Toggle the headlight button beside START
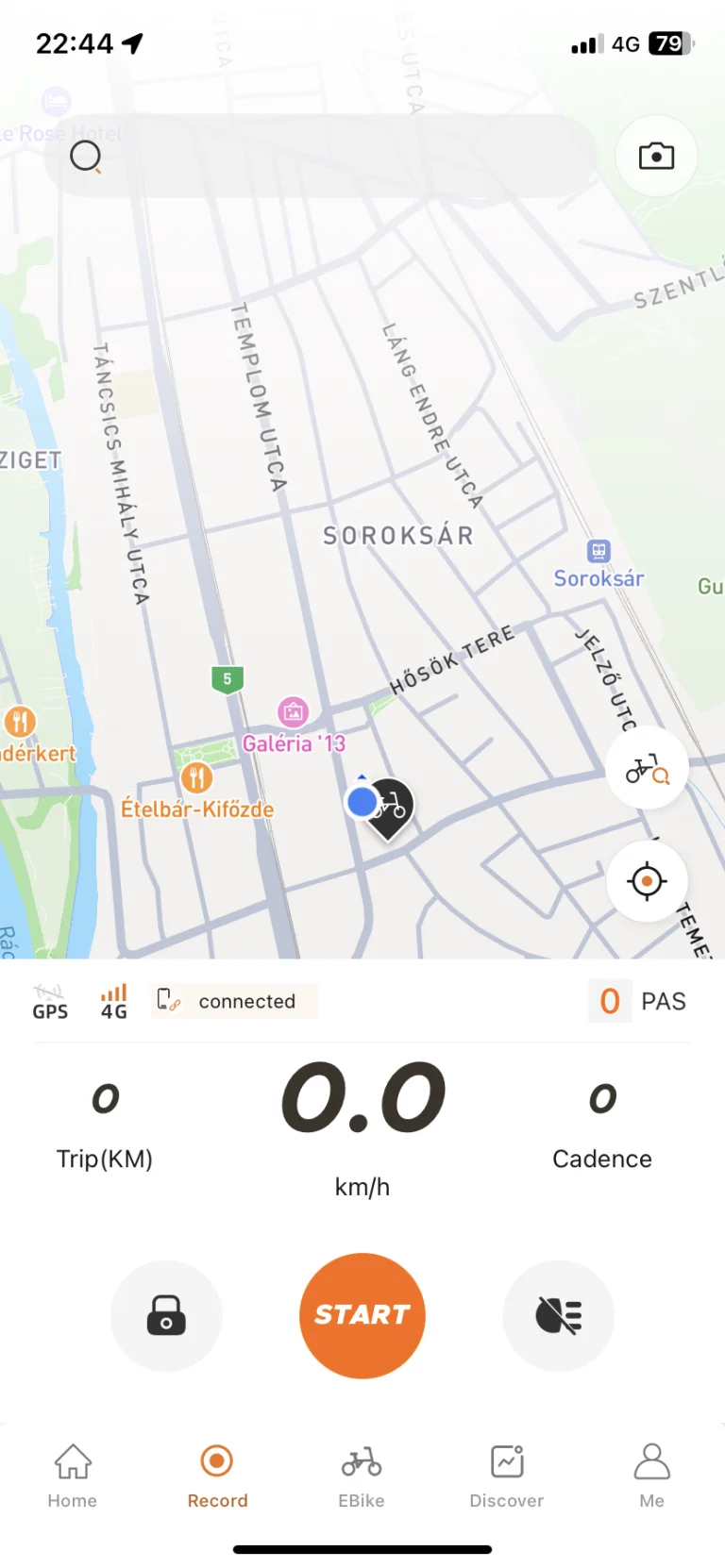Screen dimensions: 725x1568 [558, 1315]
